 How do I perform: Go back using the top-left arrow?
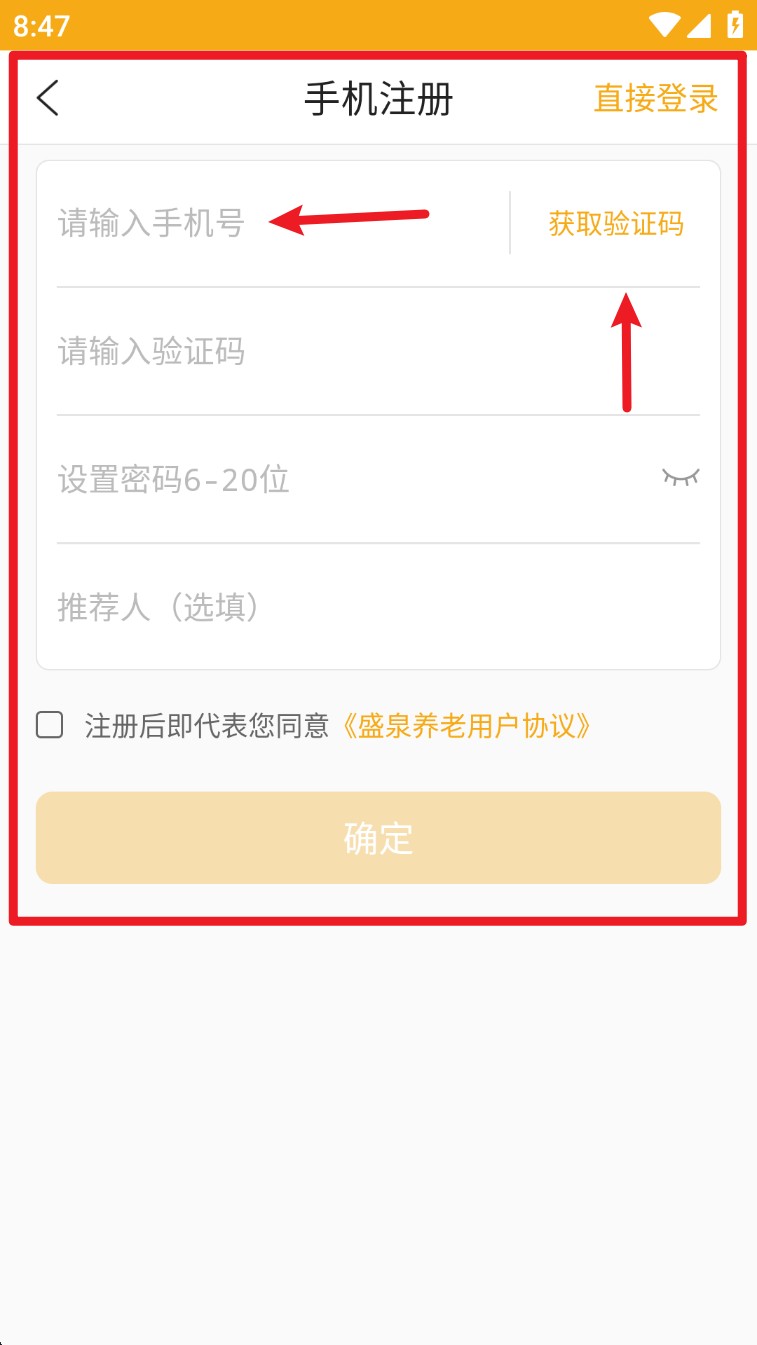[48, 98]
